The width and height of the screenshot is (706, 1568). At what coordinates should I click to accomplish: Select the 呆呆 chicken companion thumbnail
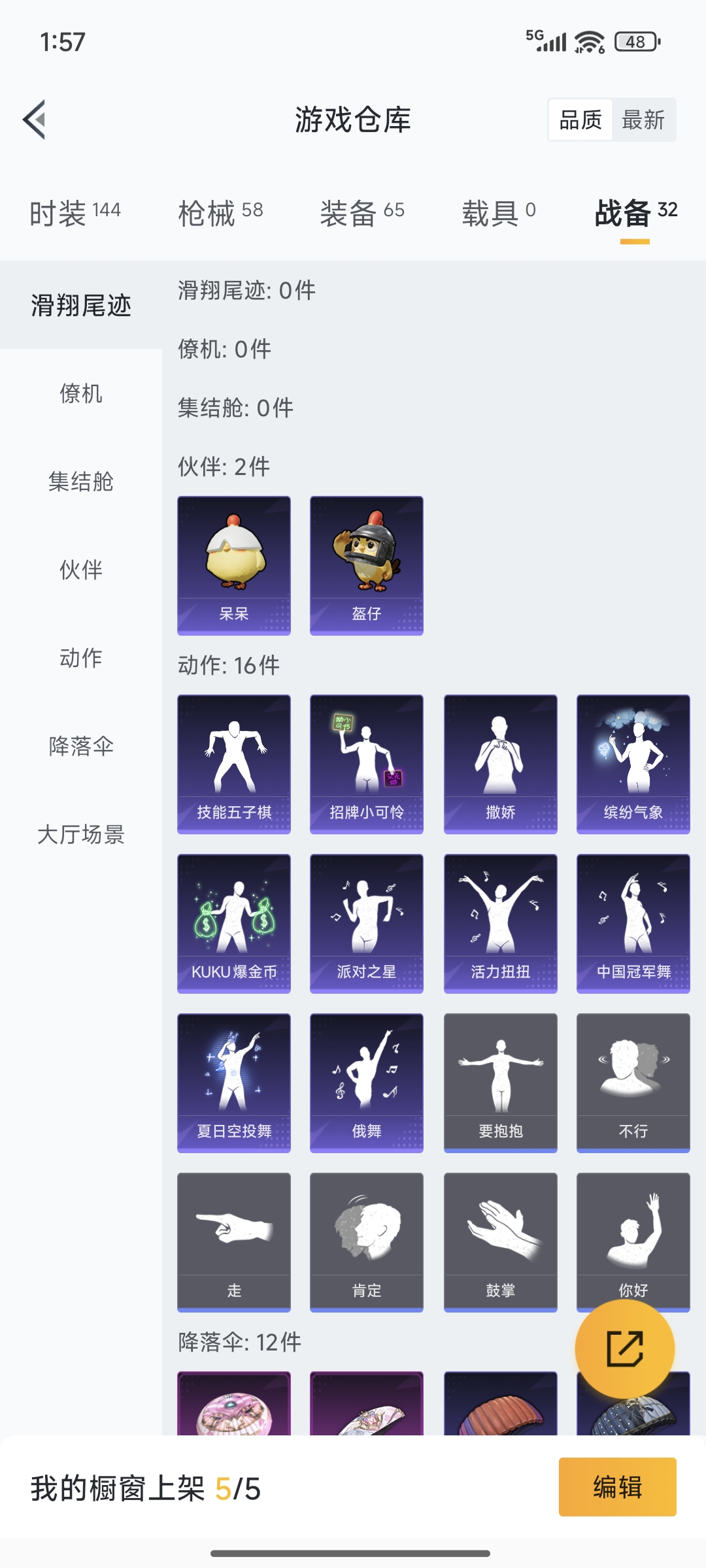point(233,562)
